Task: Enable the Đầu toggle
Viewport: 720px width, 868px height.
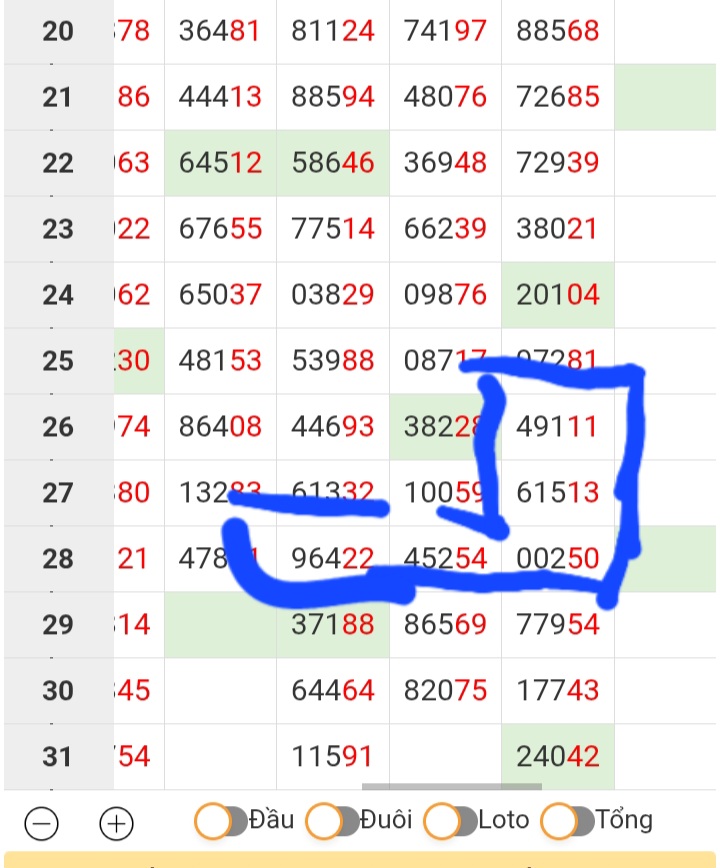Action: coord(220,821)
